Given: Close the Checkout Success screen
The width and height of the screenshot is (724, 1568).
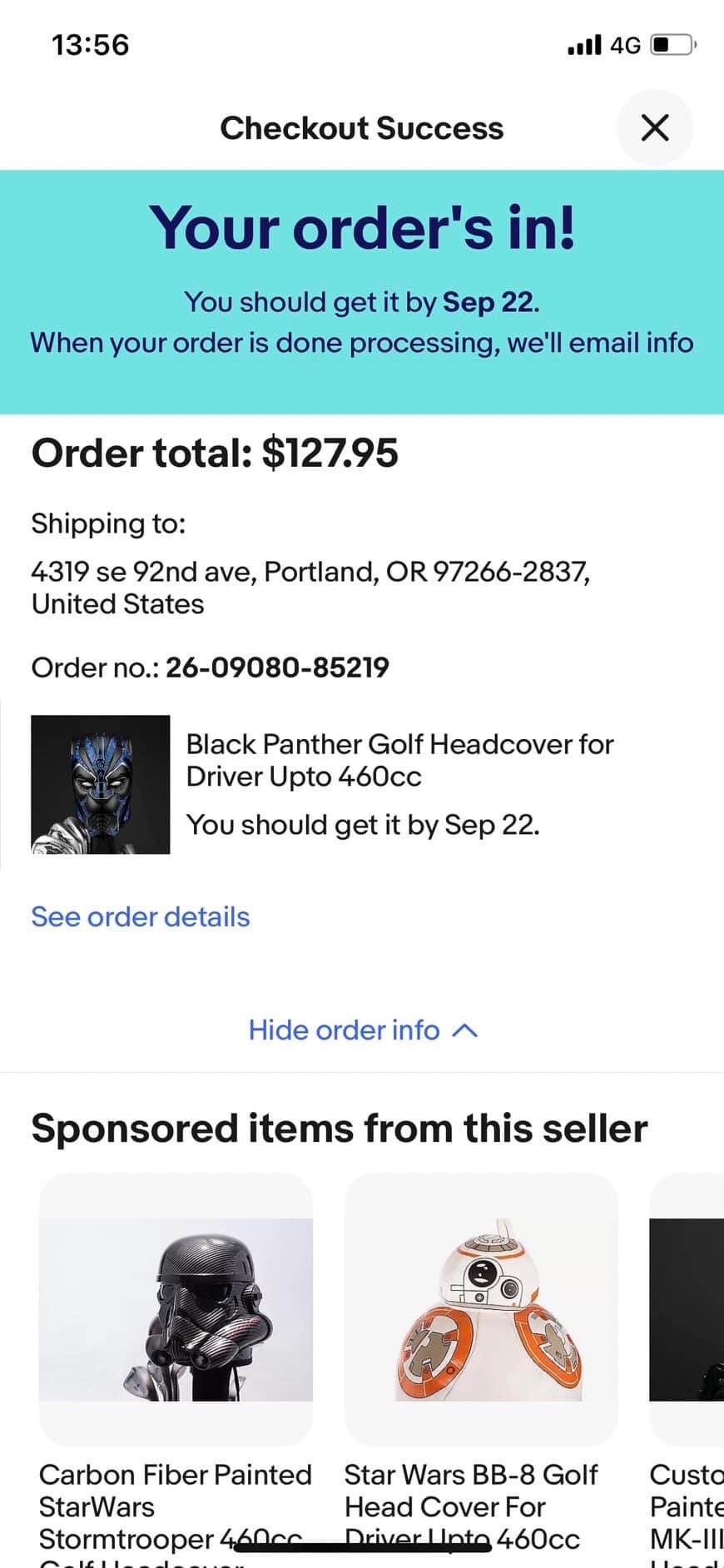Looking at the screenshot, I should pos(654,127).
